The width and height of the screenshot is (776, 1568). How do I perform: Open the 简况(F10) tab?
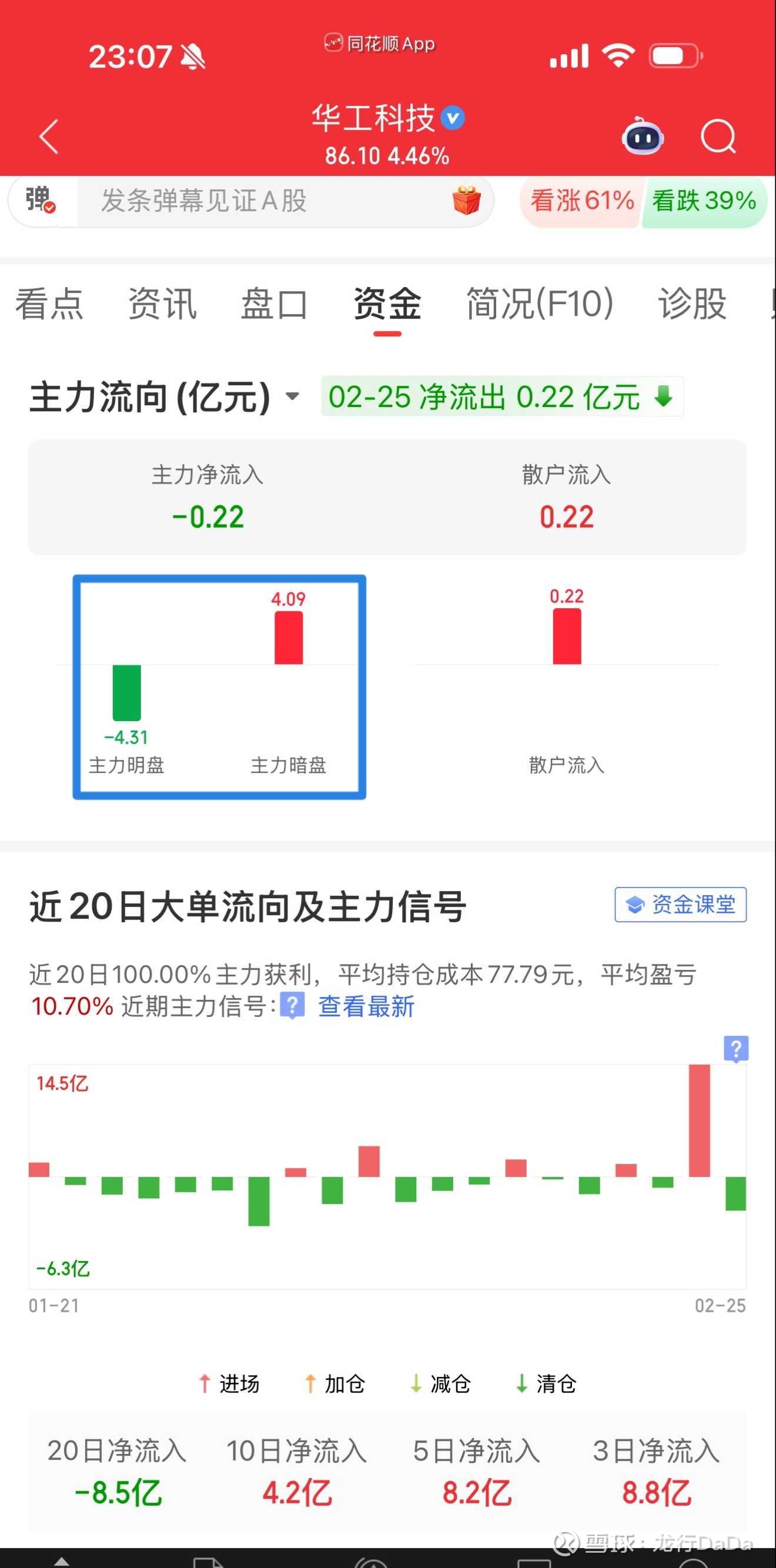pos(540,303)
